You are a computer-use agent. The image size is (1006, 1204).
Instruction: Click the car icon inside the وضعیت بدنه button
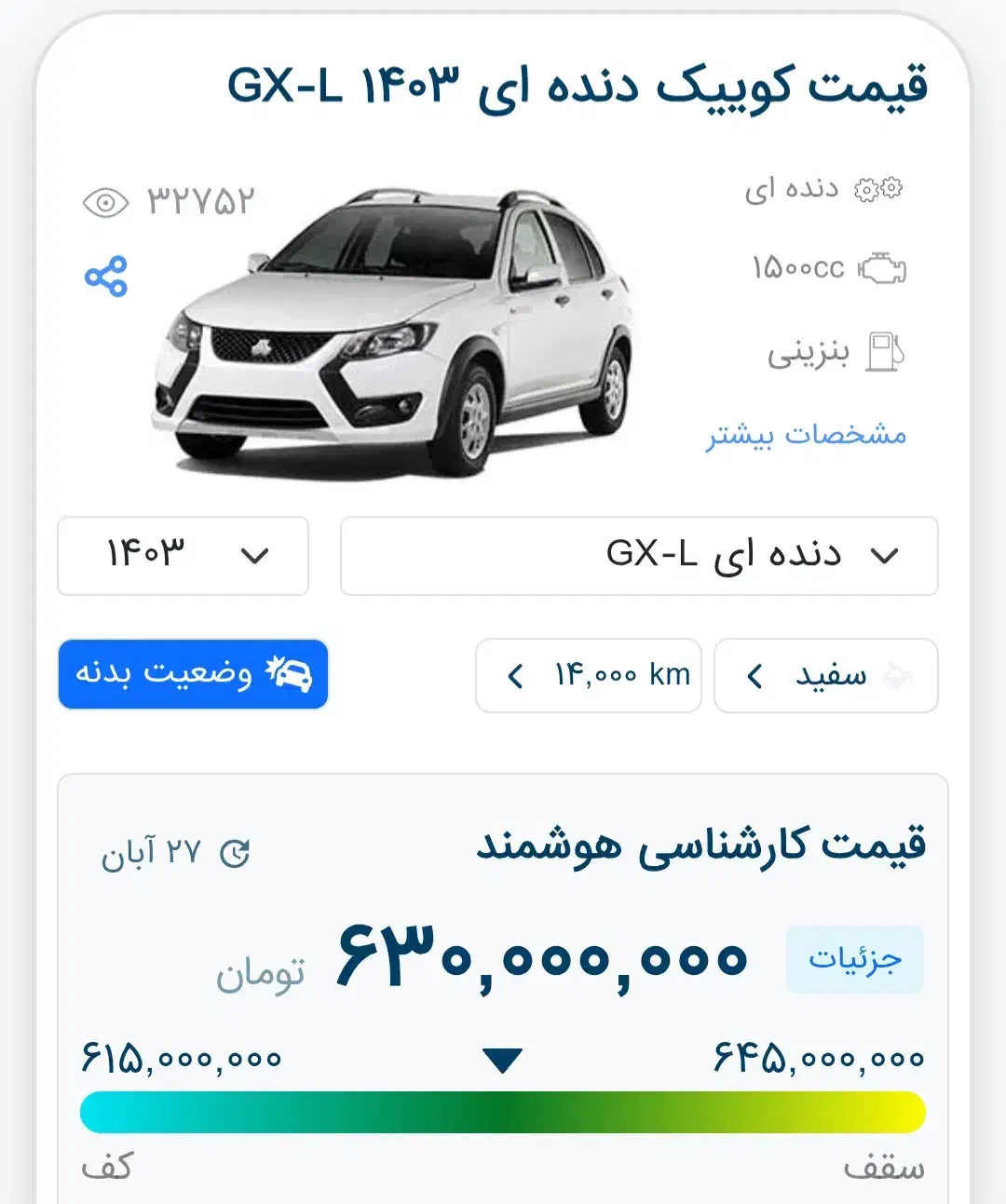click(x=292, y=674)
